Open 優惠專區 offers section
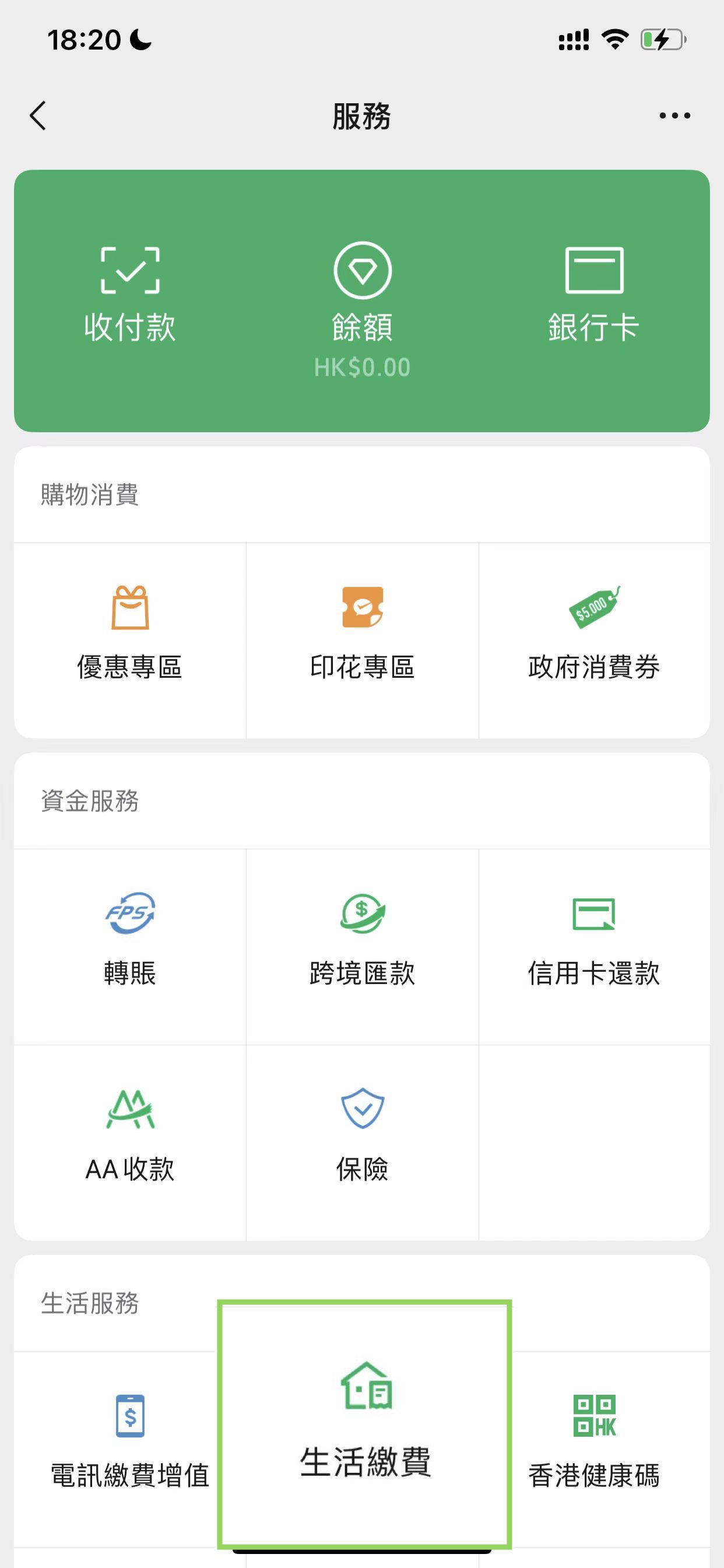724x1568 pixels. 130,640
